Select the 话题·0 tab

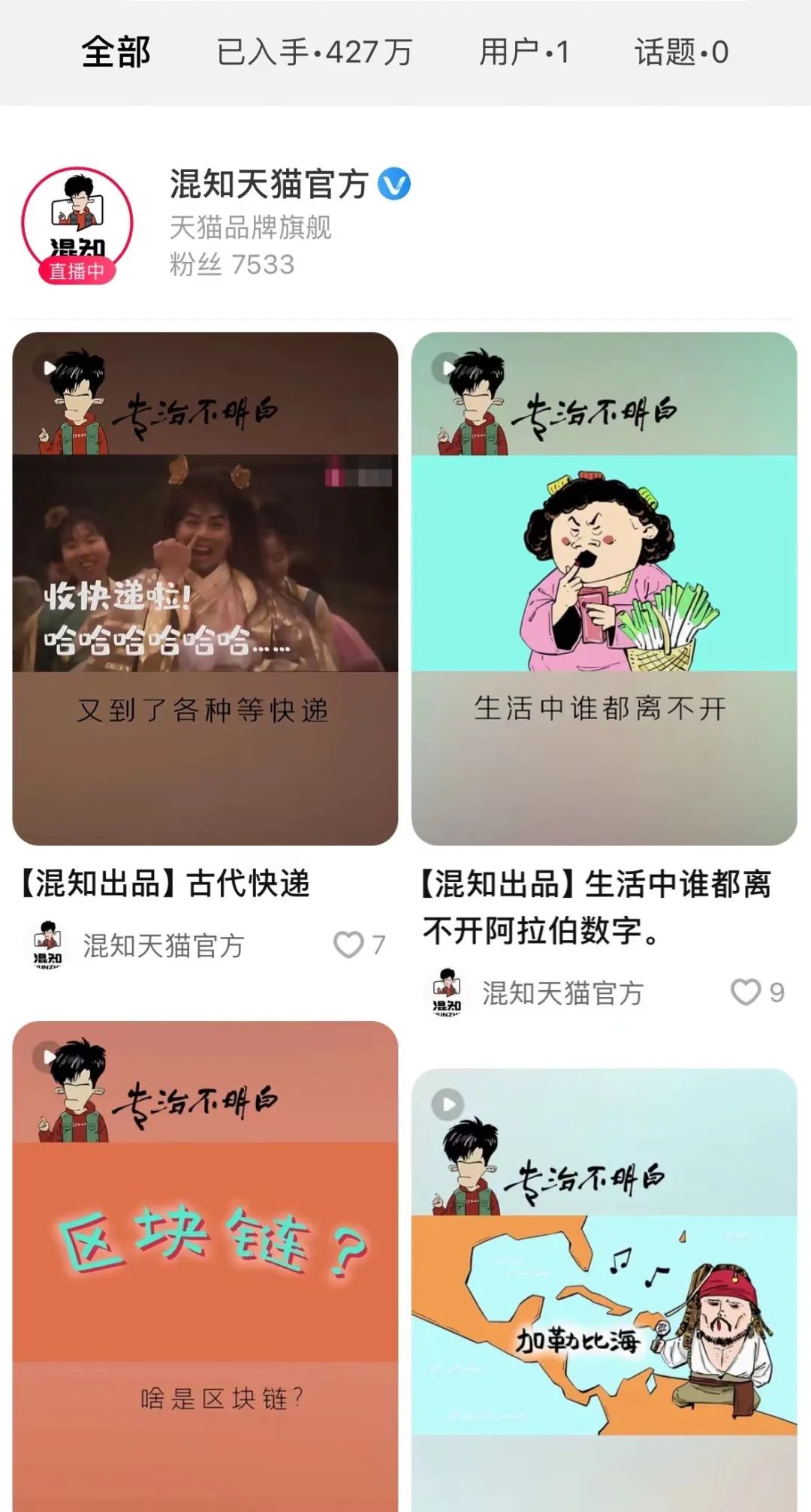[x=681, y=53]
